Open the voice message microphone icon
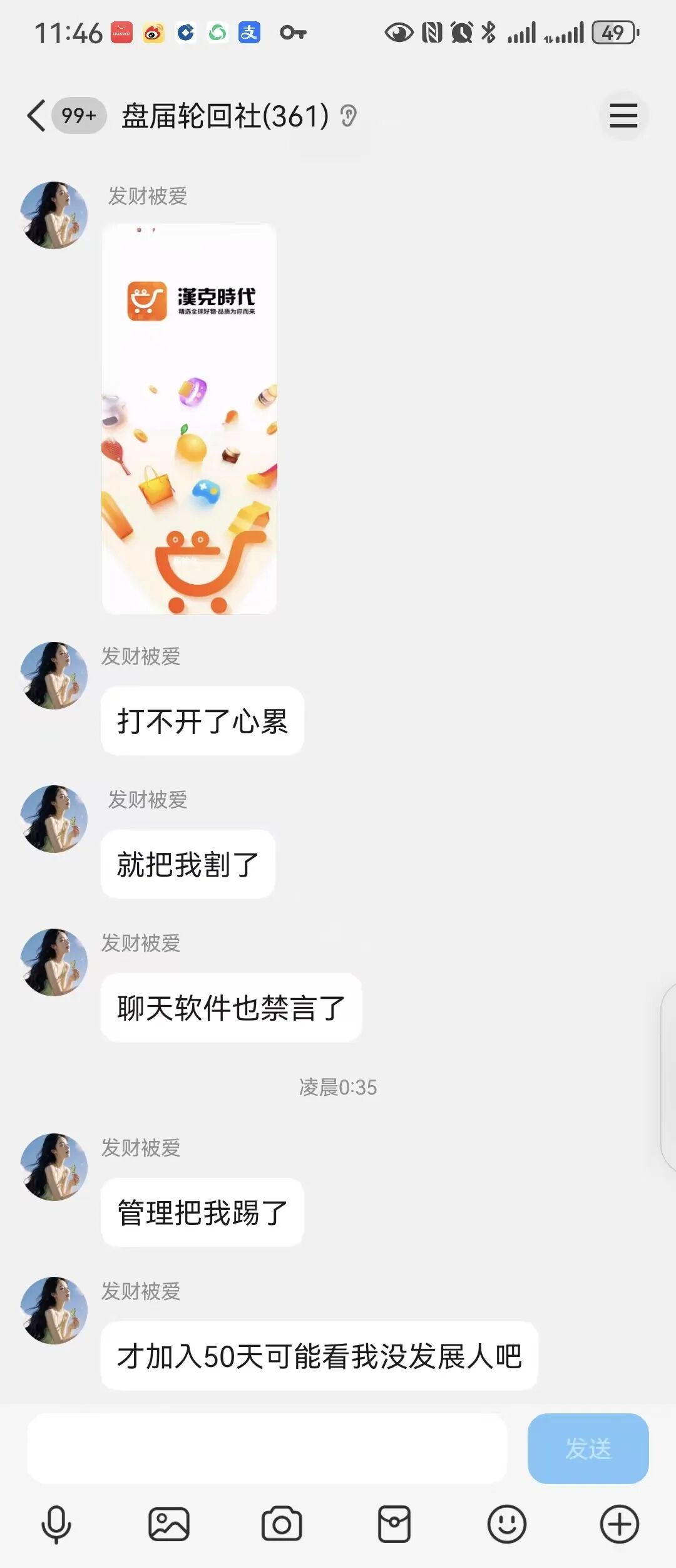Viewport: 676px width, 1568px height. point(55,1526)
